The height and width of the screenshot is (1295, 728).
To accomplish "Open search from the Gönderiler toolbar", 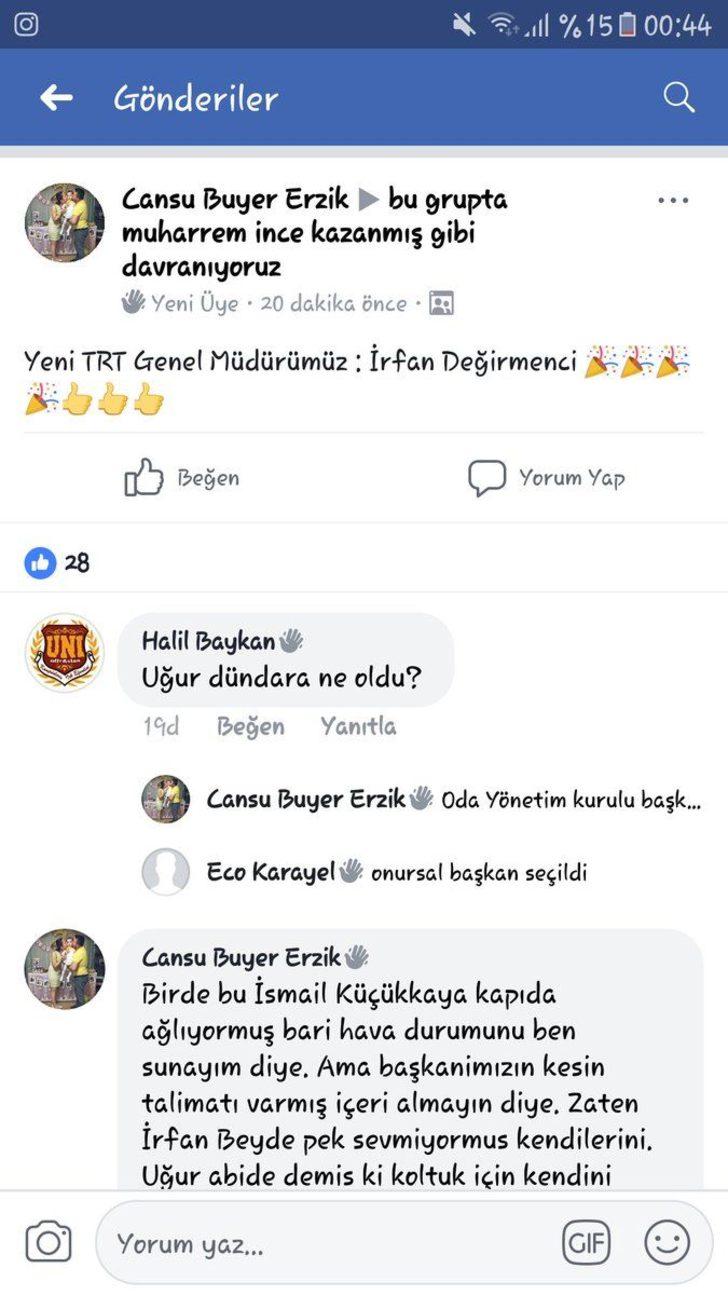I will pos(679,97).
